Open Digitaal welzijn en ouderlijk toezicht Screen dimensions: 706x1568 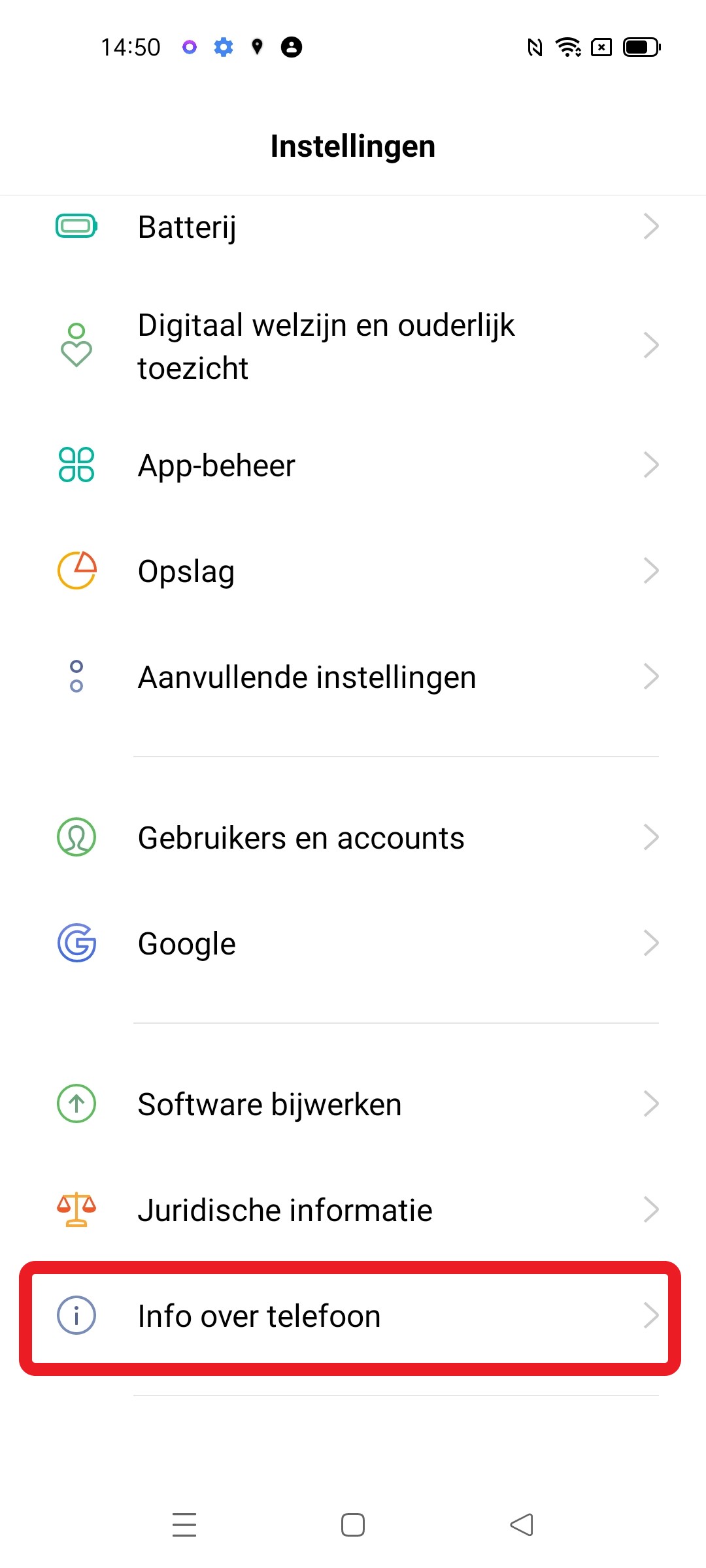(353, 346)
